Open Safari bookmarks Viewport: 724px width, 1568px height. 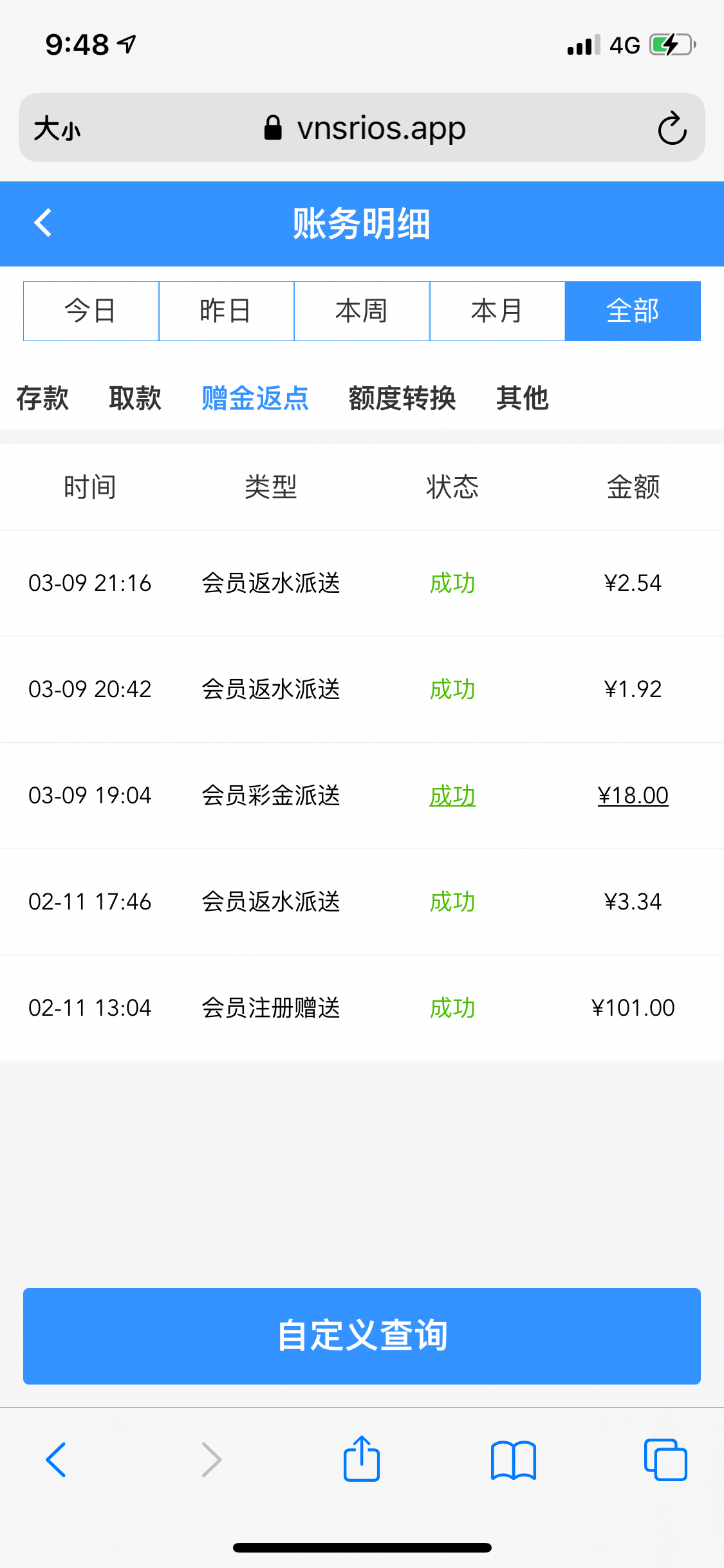[x=513, y=1460]
